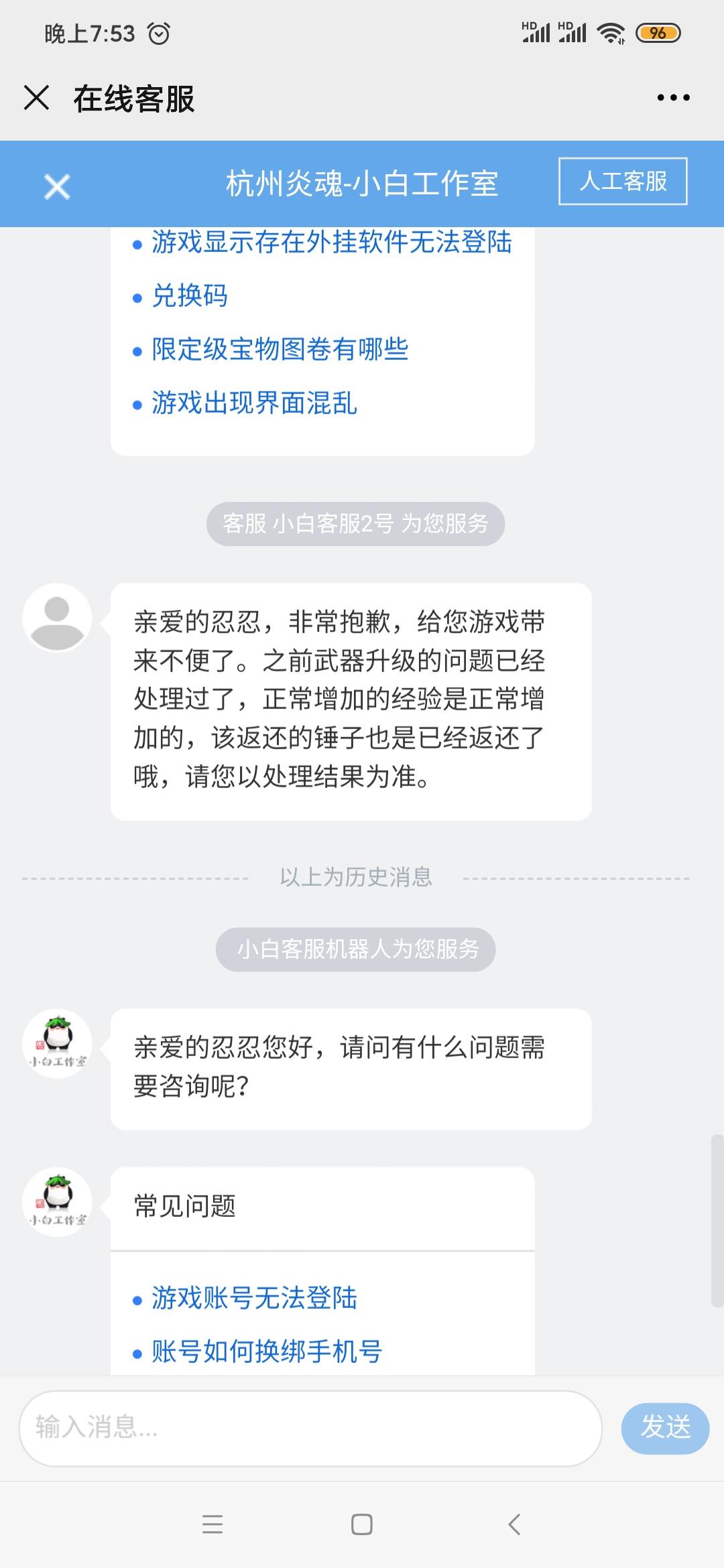Tap the 发送 send button

coord(665,1428)
